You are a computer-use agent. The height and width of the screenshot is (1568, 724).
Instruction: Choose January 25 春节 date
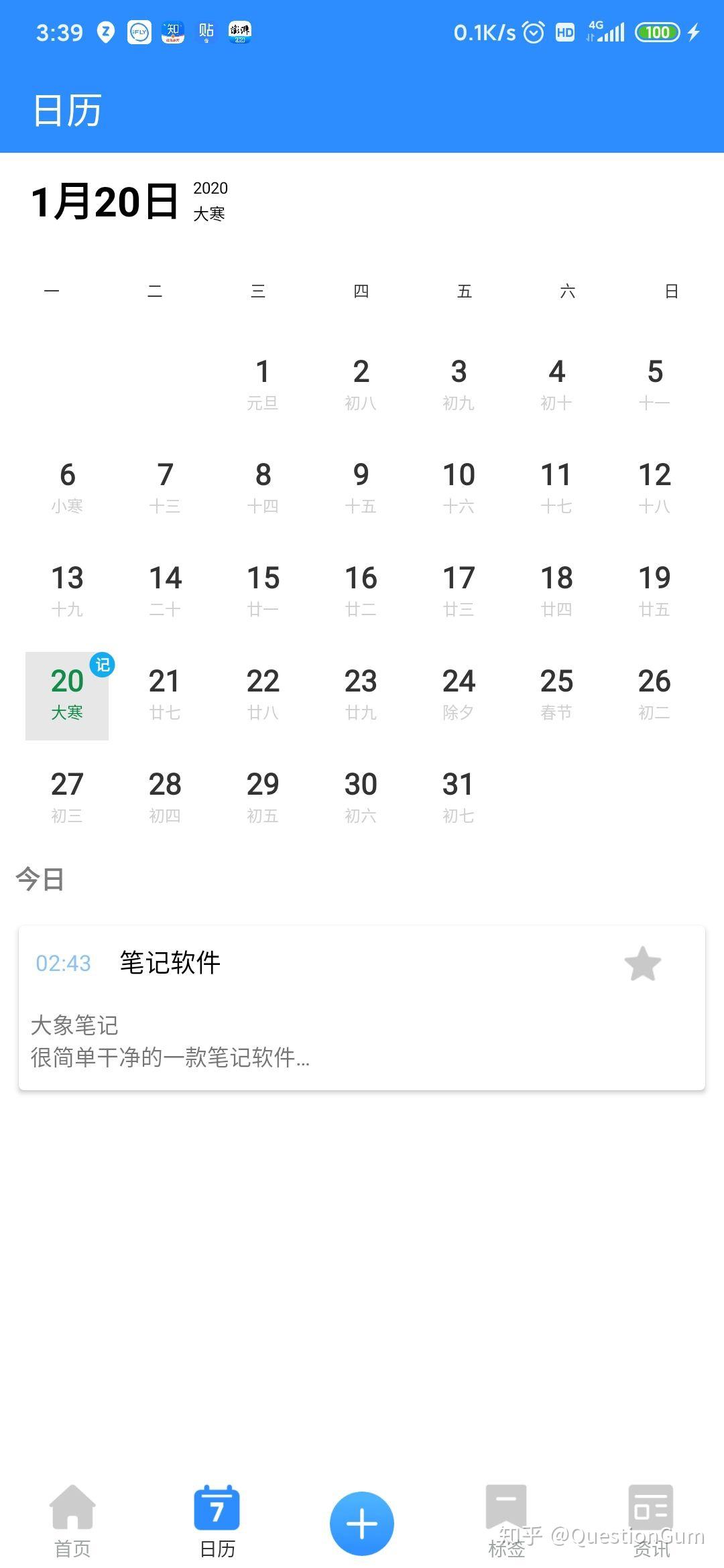[x=556, y=695]
